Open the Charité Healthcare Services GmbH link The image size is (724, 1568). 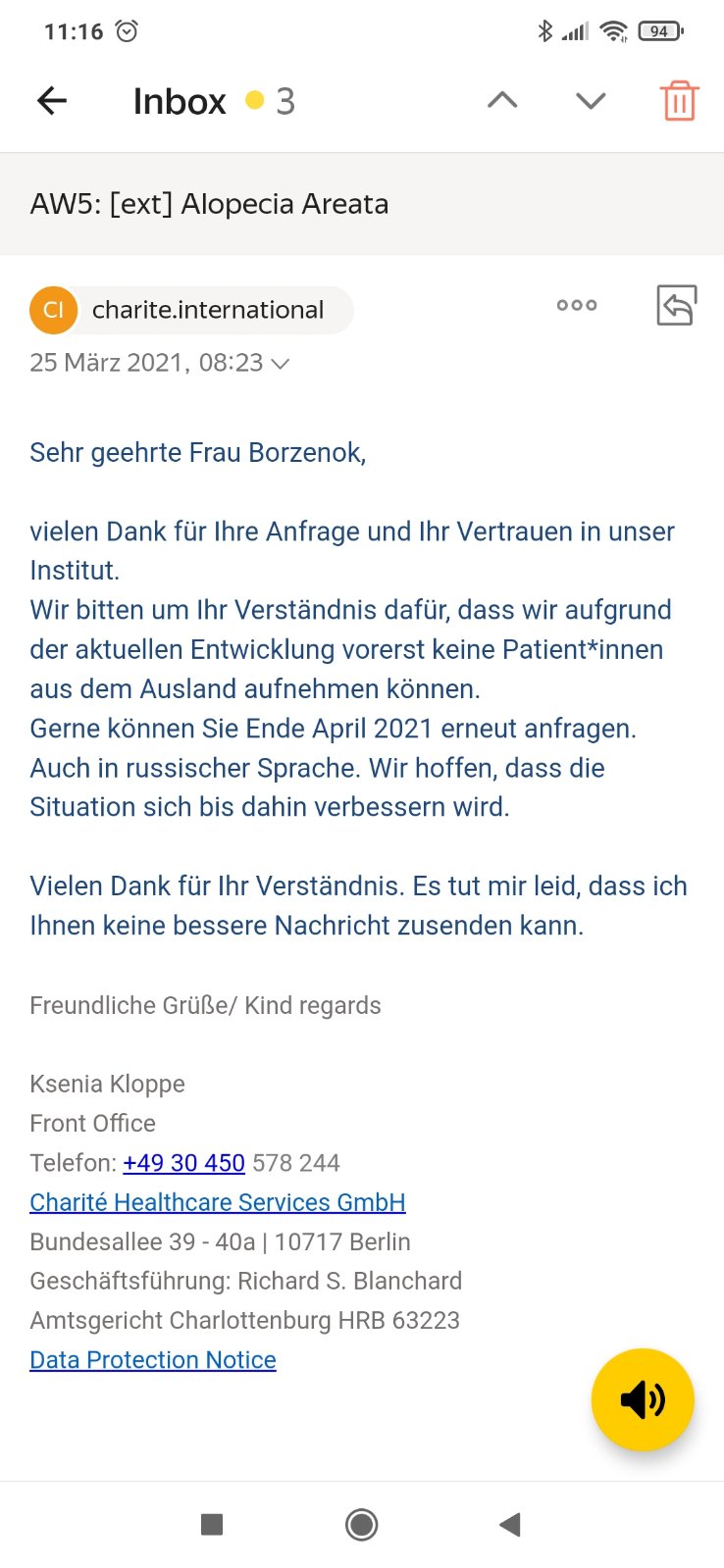point(218,1202)
